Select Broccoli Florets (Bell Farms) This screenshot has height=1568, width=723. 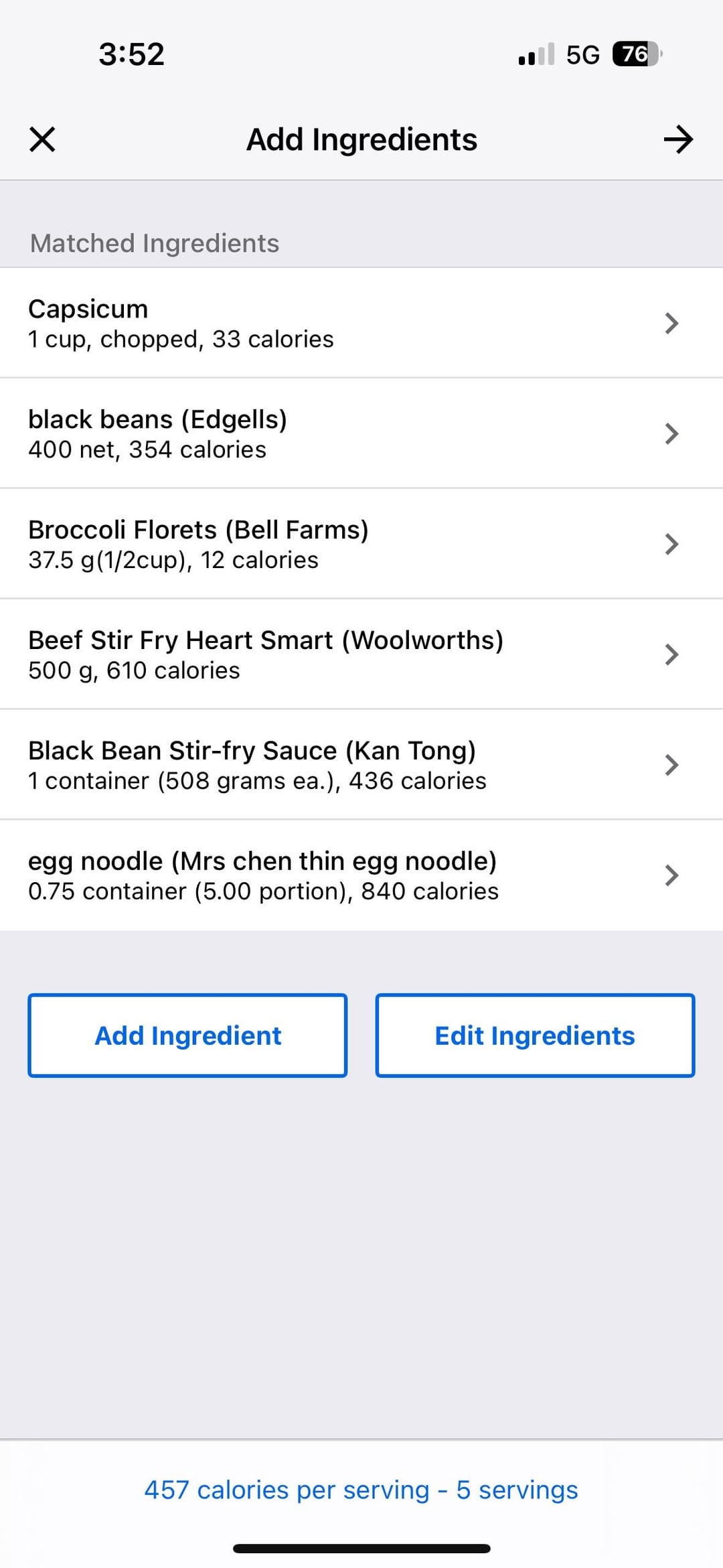coord(361,544)
